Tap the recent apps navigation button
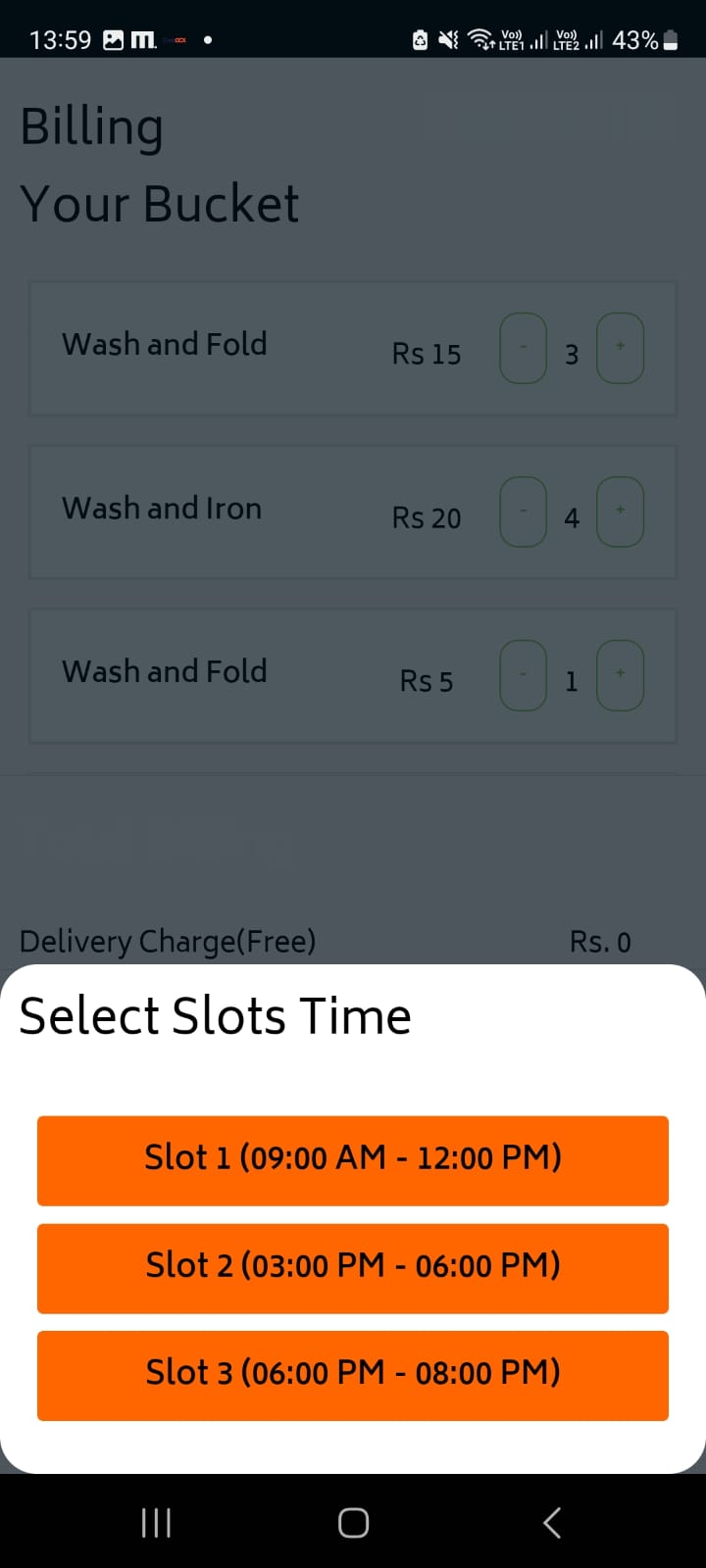 155,1522
